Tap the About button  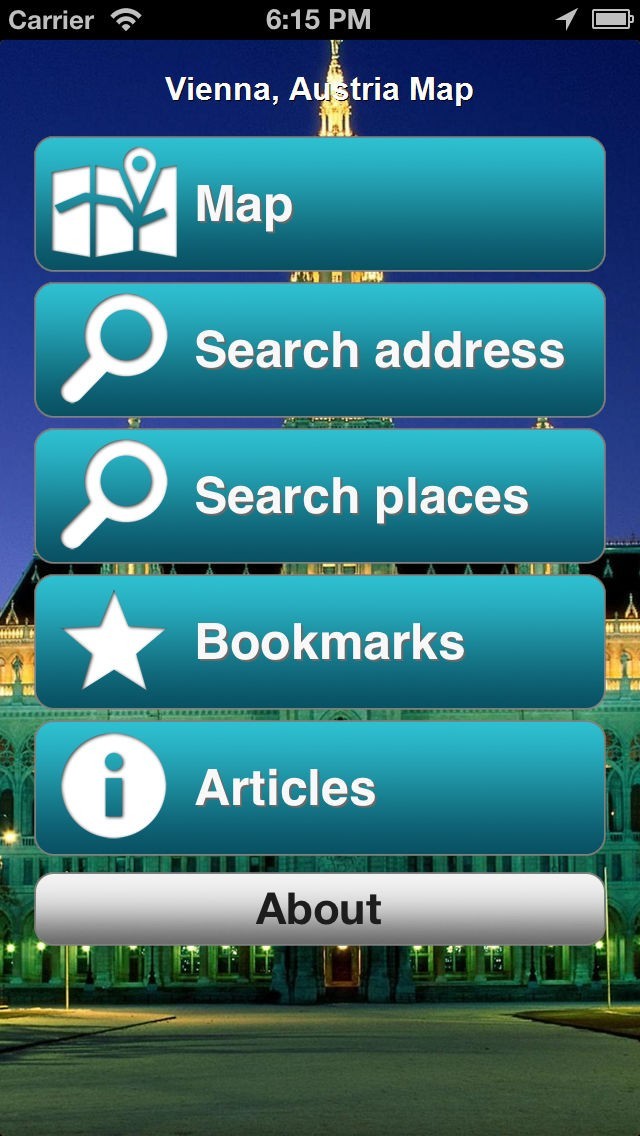pos(320,909)
